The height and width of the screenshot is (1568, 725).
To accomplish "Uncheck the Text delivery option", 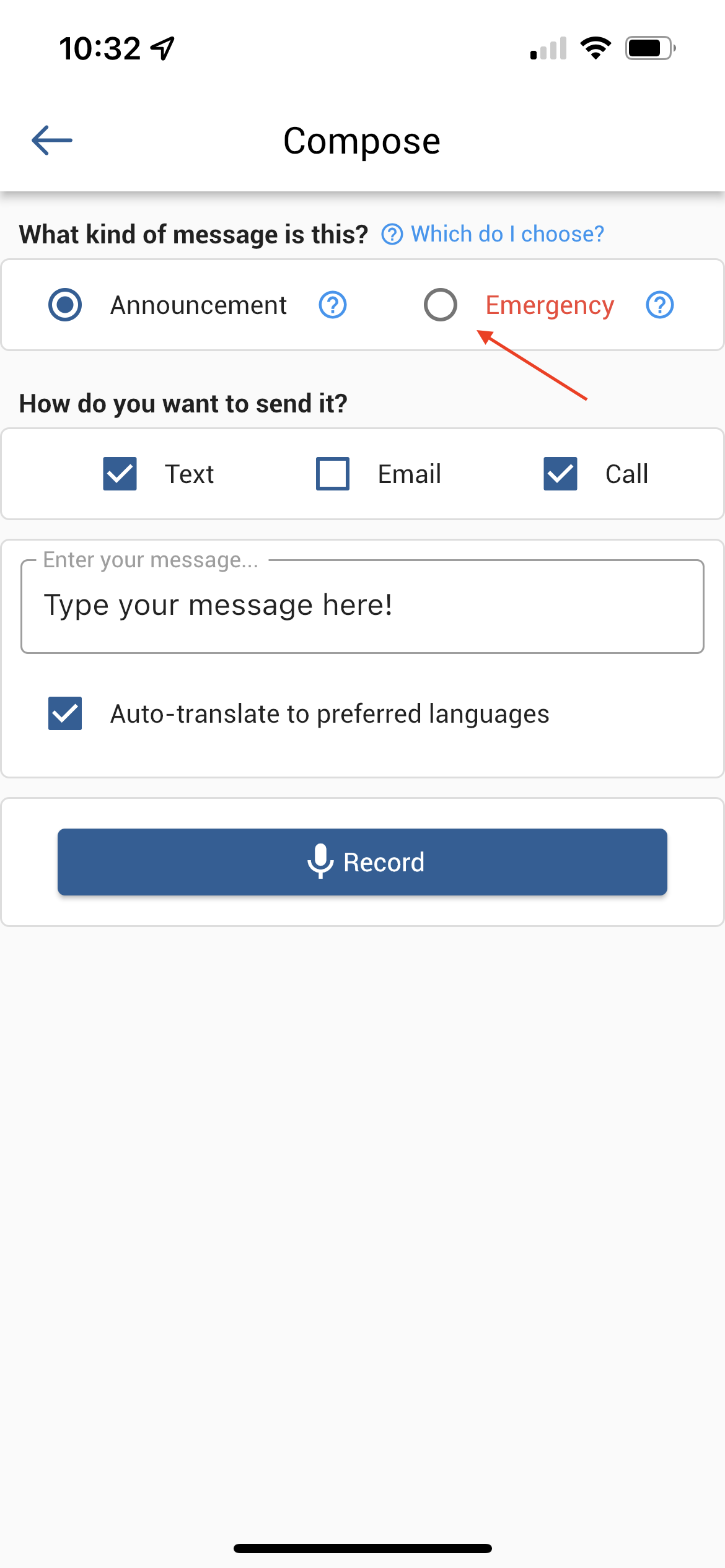I will point(120,474).
